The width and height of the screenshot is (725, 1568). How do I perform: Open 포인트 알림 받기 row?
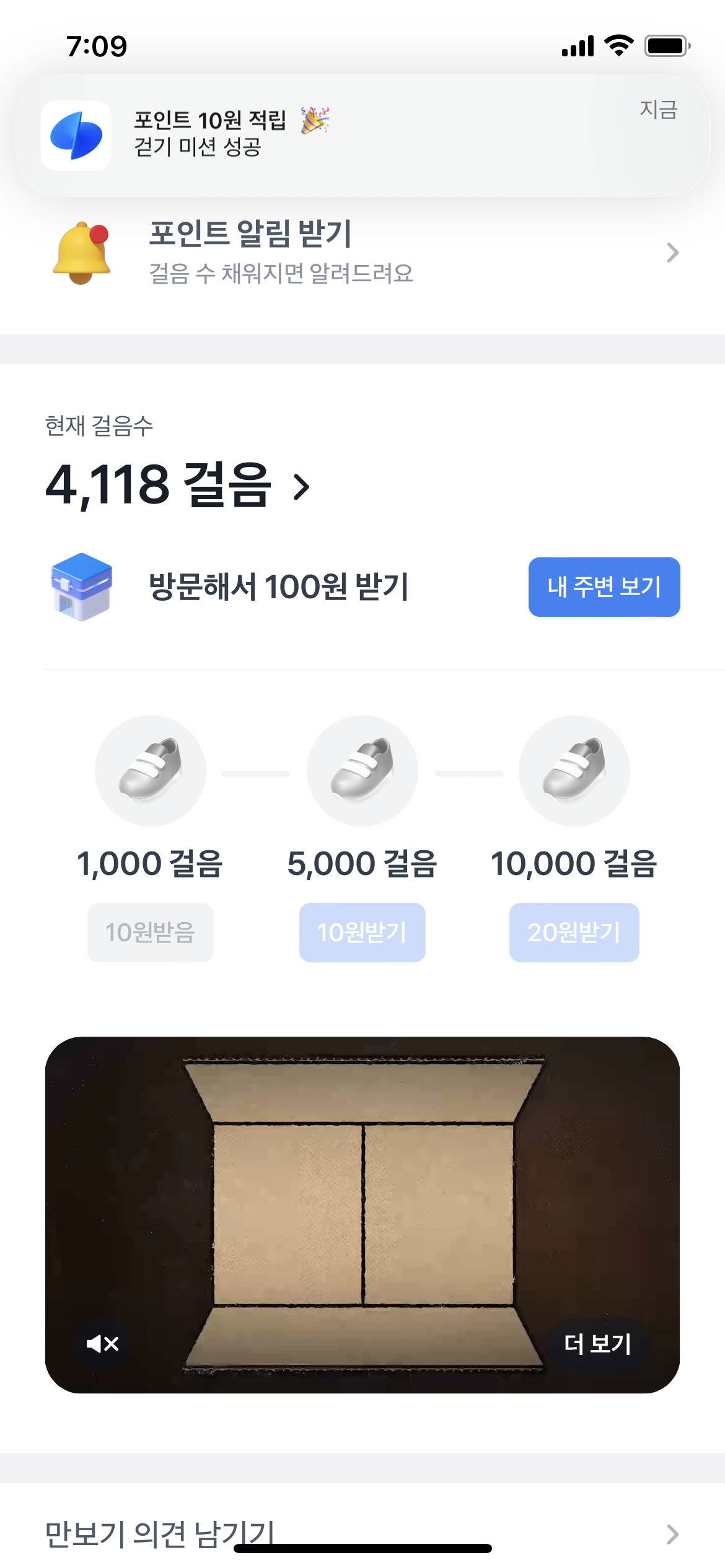tap(362, 252)
